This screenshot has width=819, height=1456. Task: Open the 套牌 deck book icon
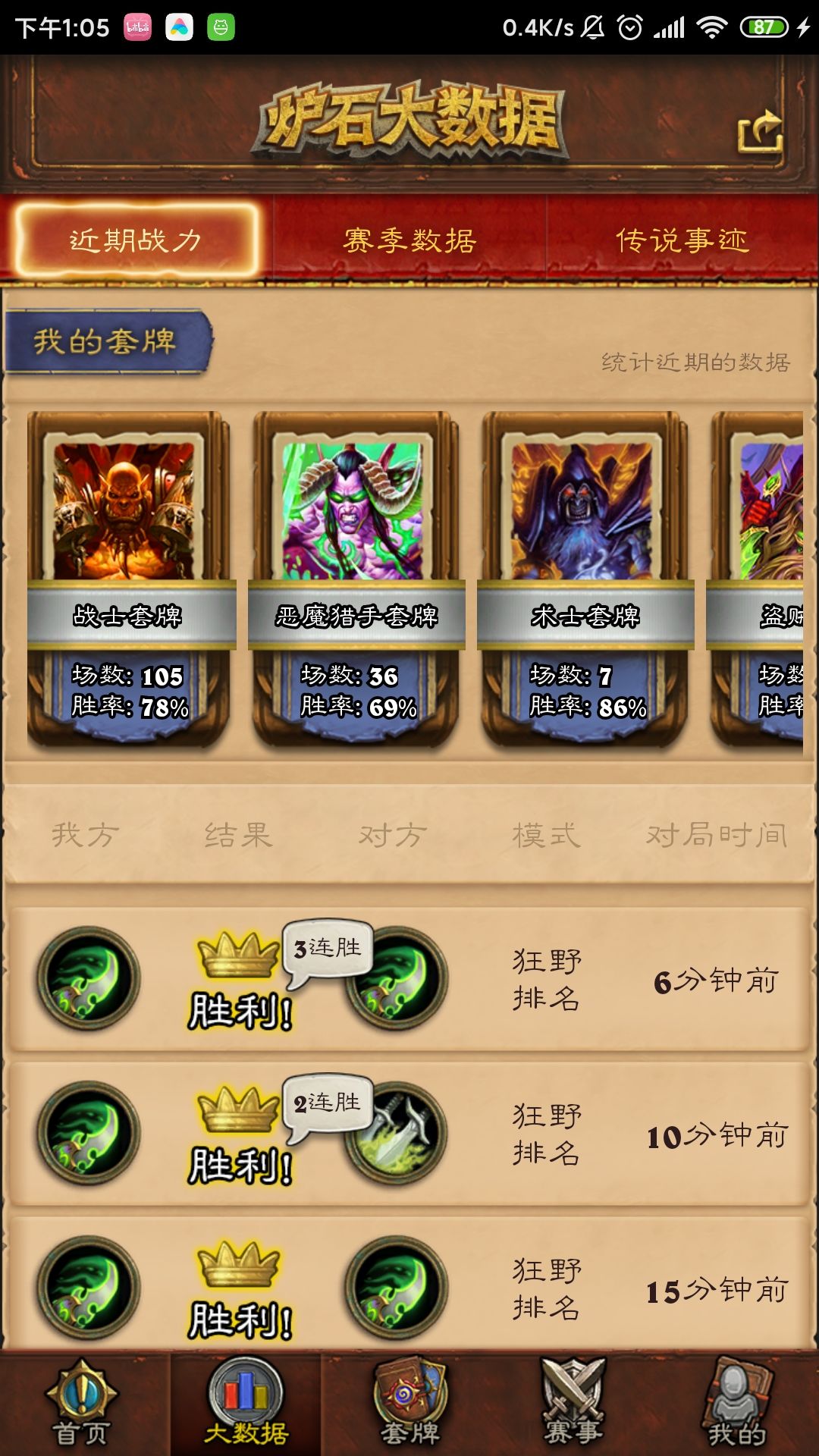409,1401
